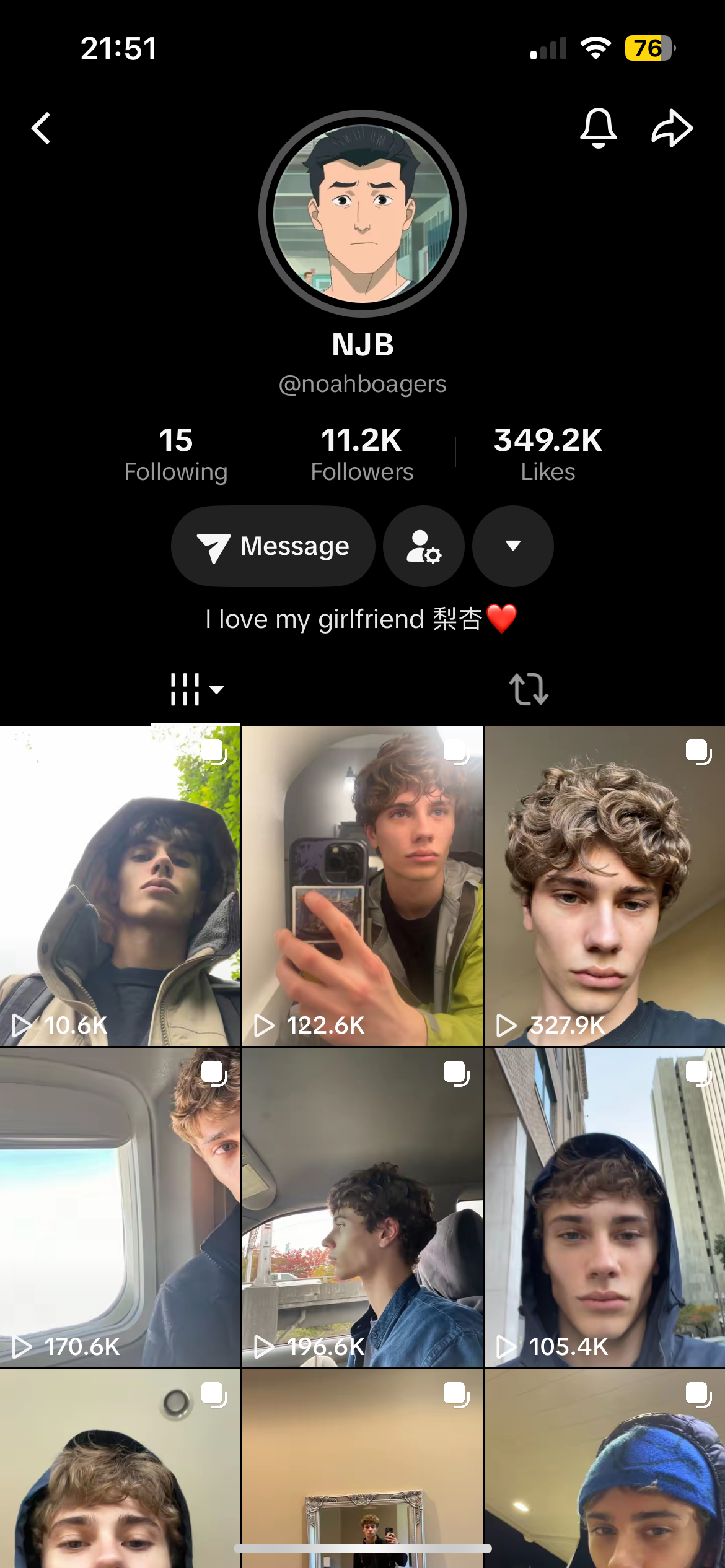
Task: Play the post with 196.6K views
Action: pyautogui.click(x=362, y=1208)
